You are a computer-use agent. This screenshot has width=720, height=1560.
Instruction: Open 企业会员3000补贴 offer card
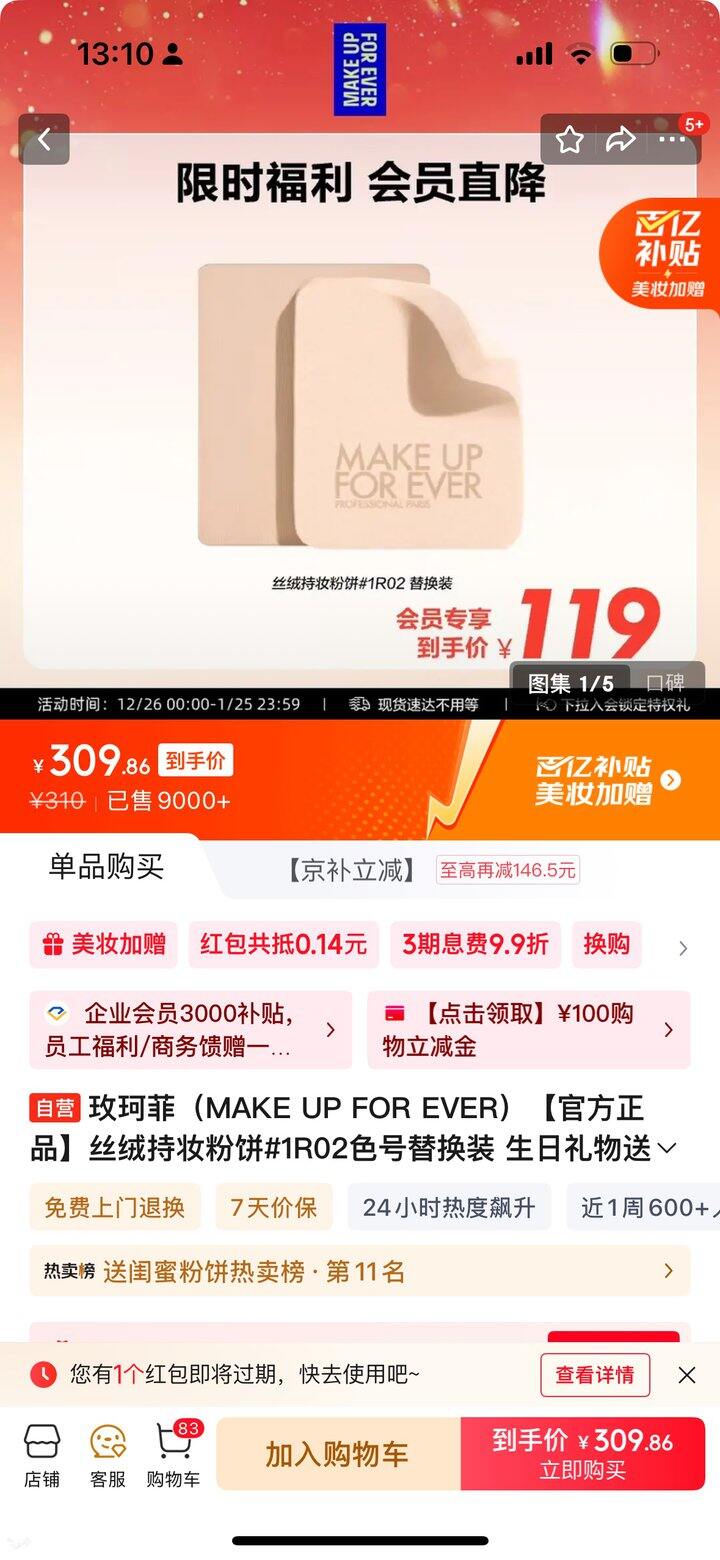tap(191, 1030)
